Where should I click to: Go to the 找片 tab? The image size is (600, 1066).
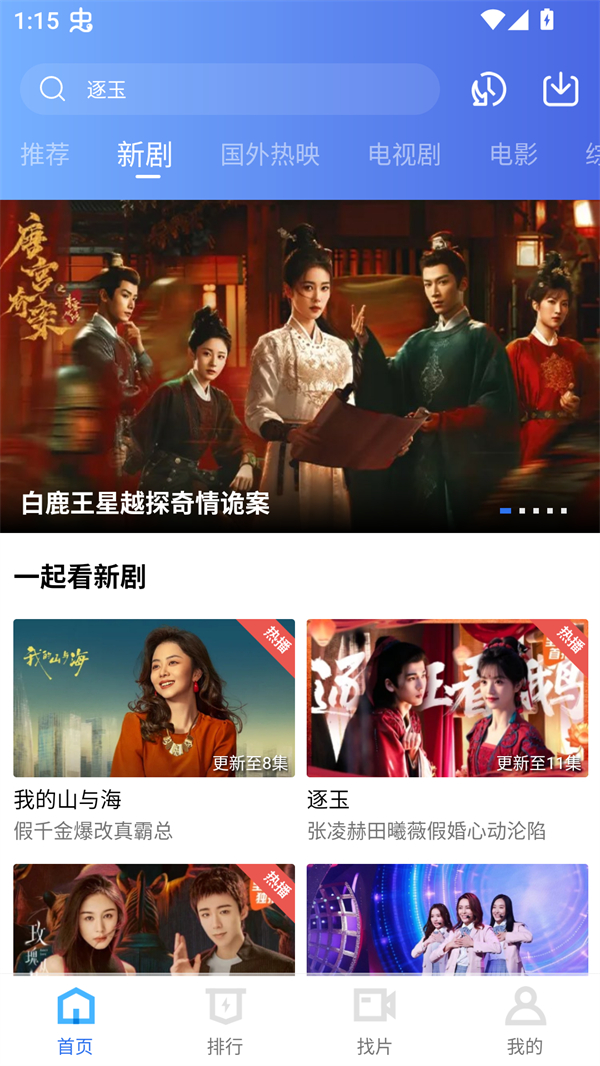(x=375, y=1020)
